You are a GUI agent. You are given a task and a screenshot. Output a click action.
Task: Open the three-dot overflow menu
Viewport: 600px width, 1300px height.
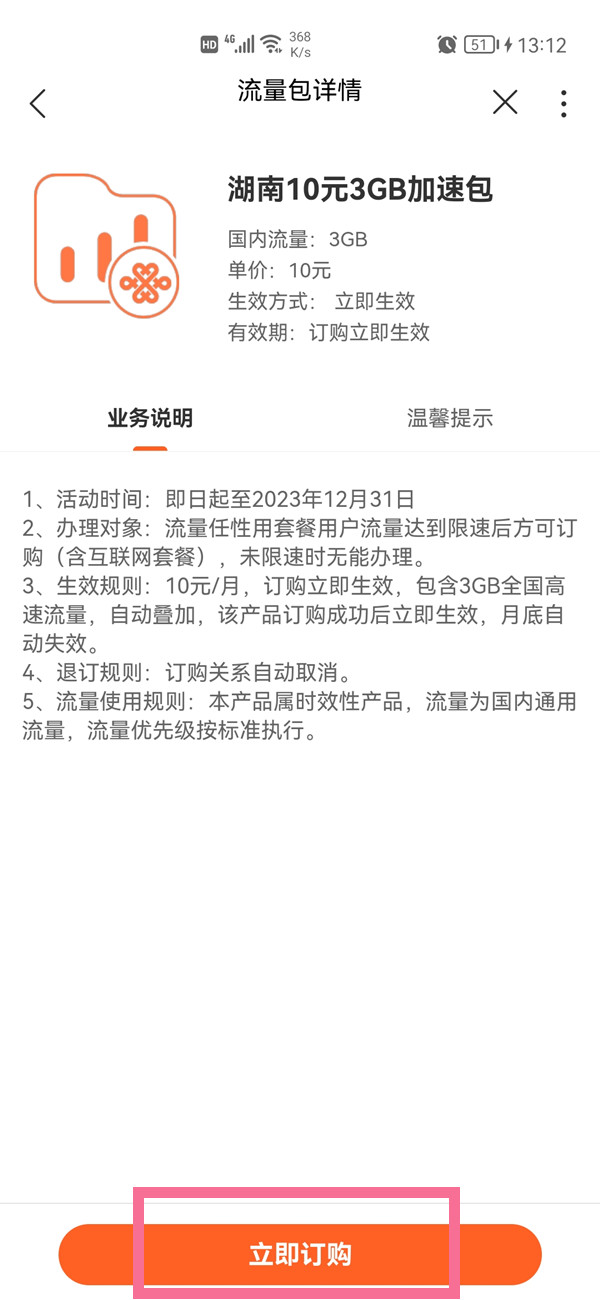(564, 103)
